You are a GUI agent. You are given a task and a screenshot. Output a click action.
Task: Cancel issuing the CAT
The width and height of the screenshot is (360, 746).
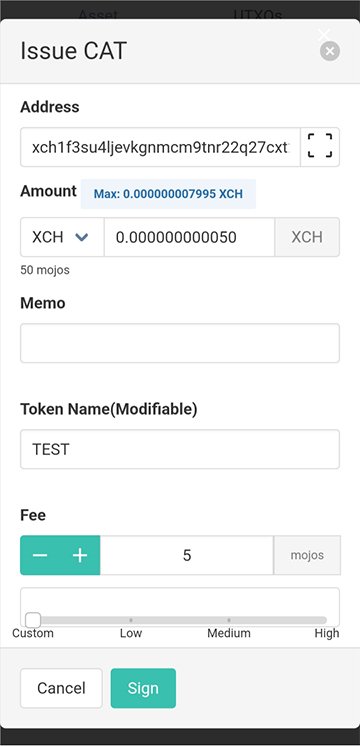tap(61, 688)
